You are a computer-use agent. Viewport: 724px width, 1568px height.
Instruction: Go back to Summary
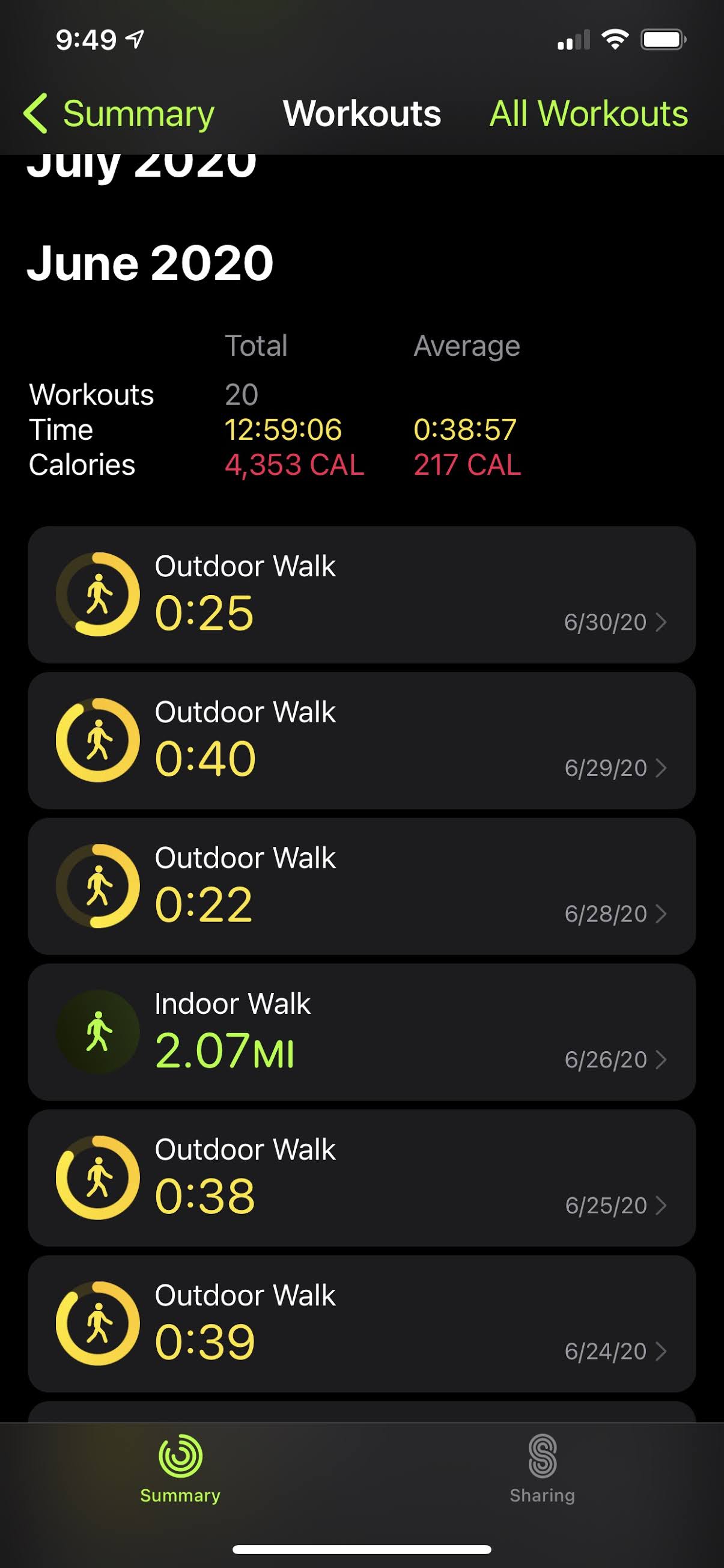click(119, 114)
